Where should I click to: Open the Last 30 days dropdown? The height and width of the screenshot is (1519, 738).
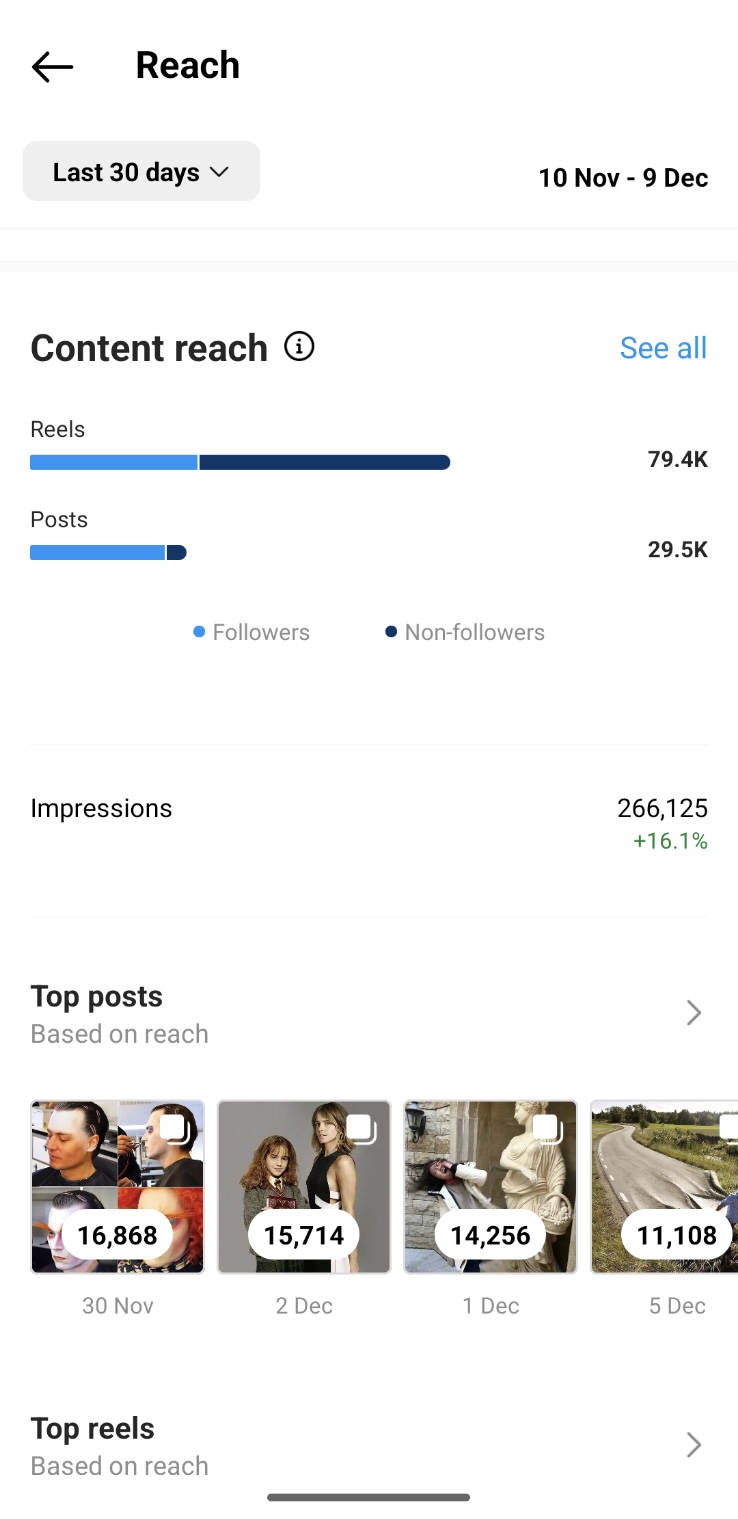(x=141, y=171)
